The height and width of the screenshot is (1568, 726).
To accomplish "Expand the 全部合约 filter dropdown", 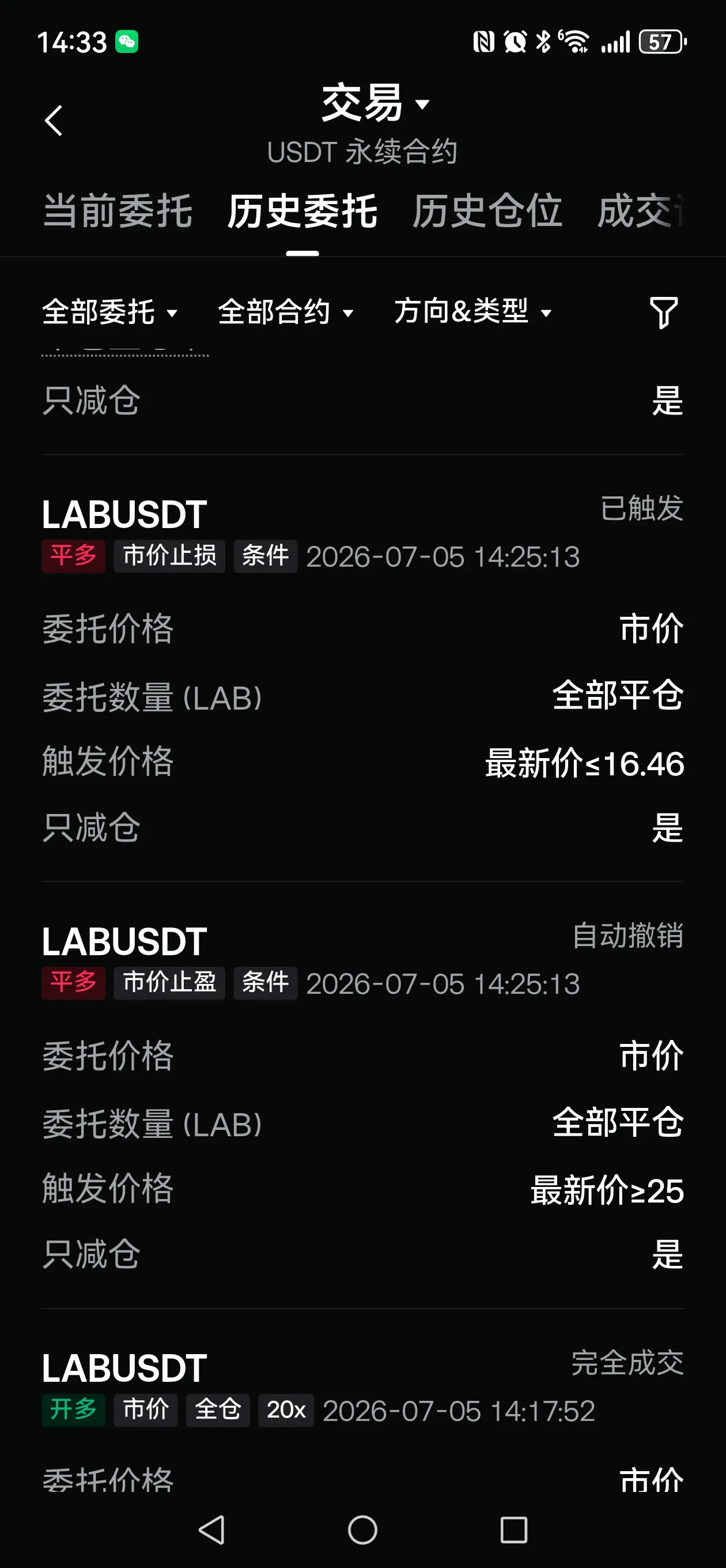I will click(x=286, y=312).
